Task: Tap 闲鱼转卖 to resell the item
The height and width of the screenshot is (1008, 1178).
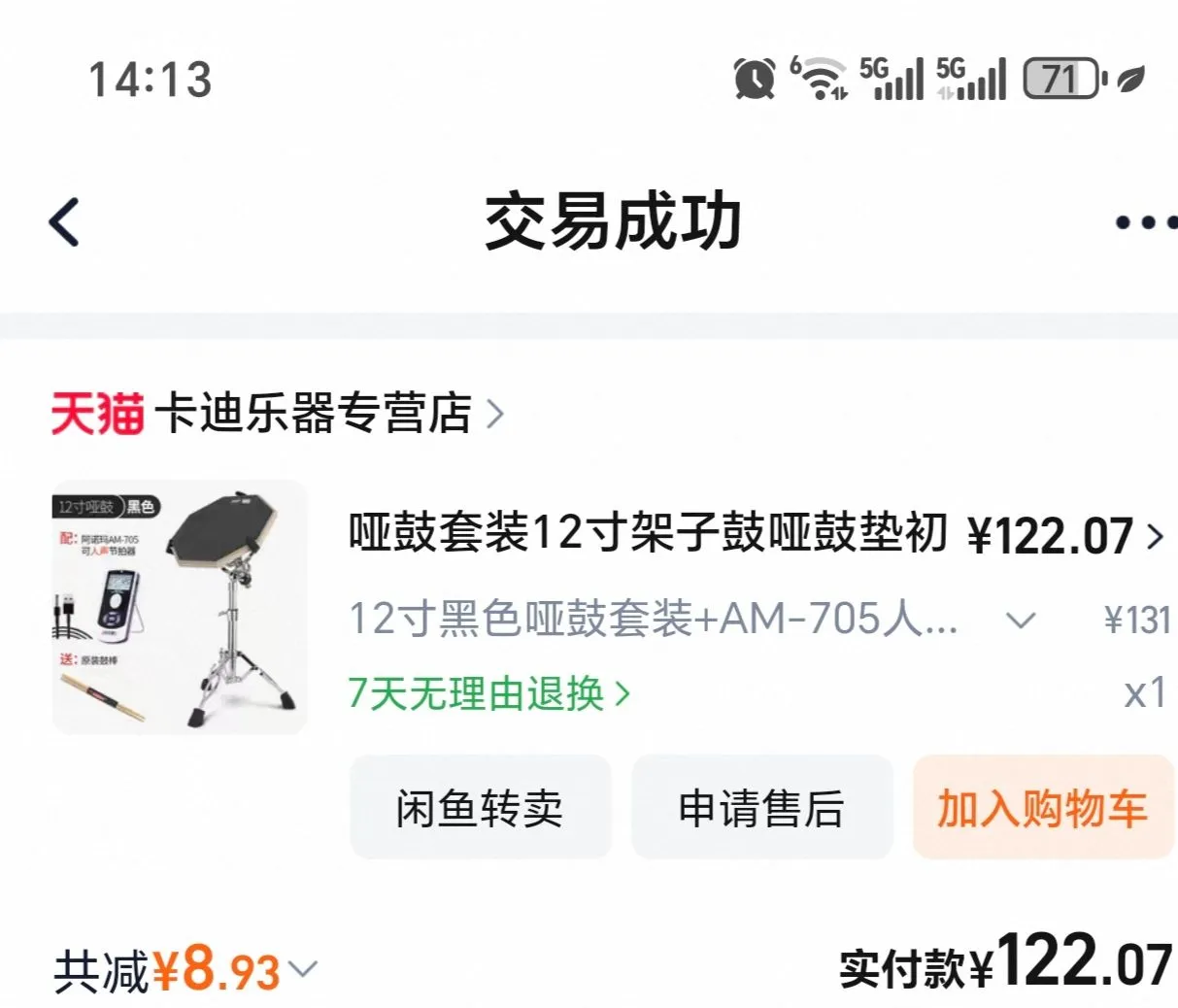Action: pos(480,808)
